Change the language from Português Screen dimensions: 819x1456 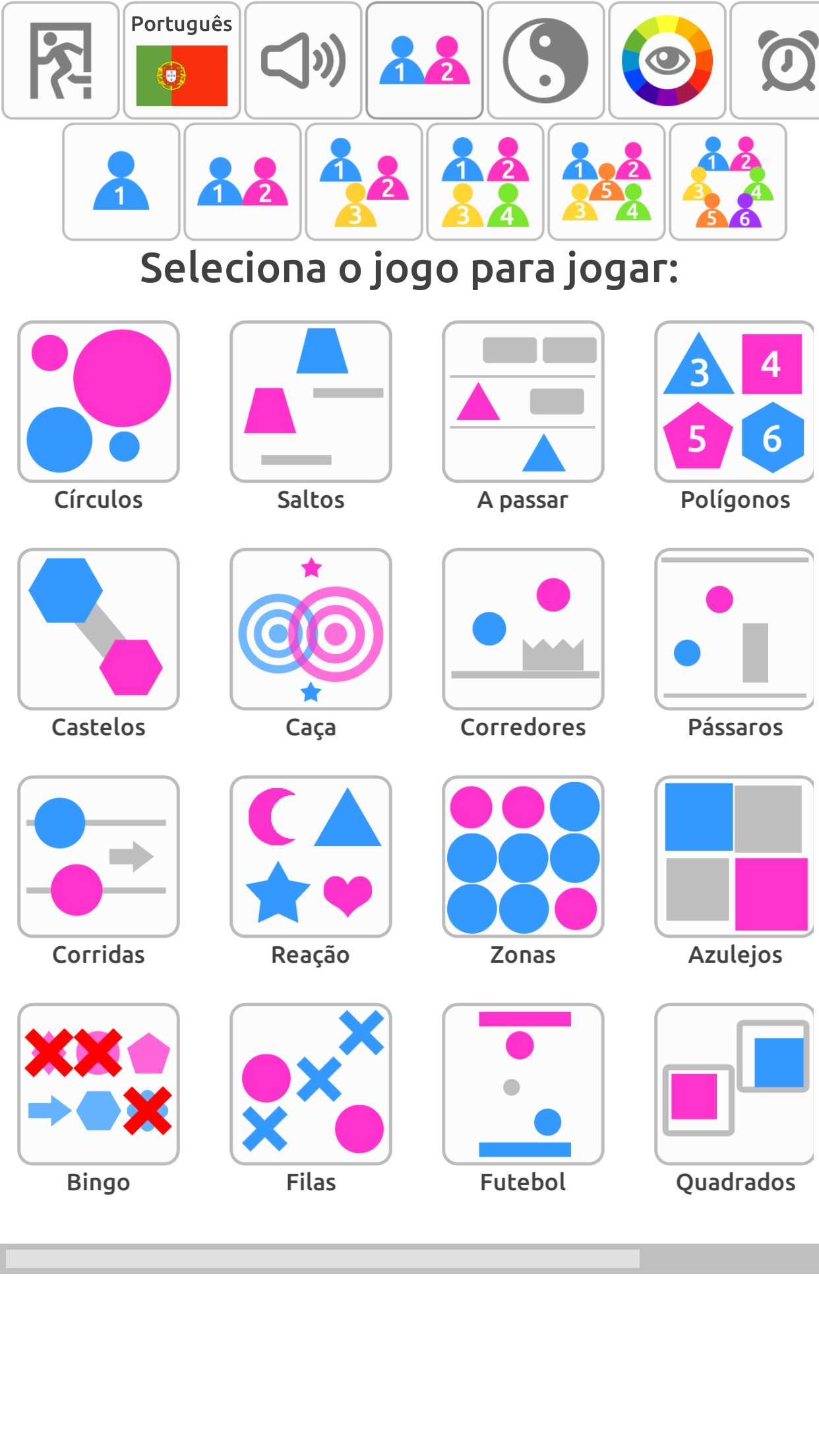[x=182, y=61]
